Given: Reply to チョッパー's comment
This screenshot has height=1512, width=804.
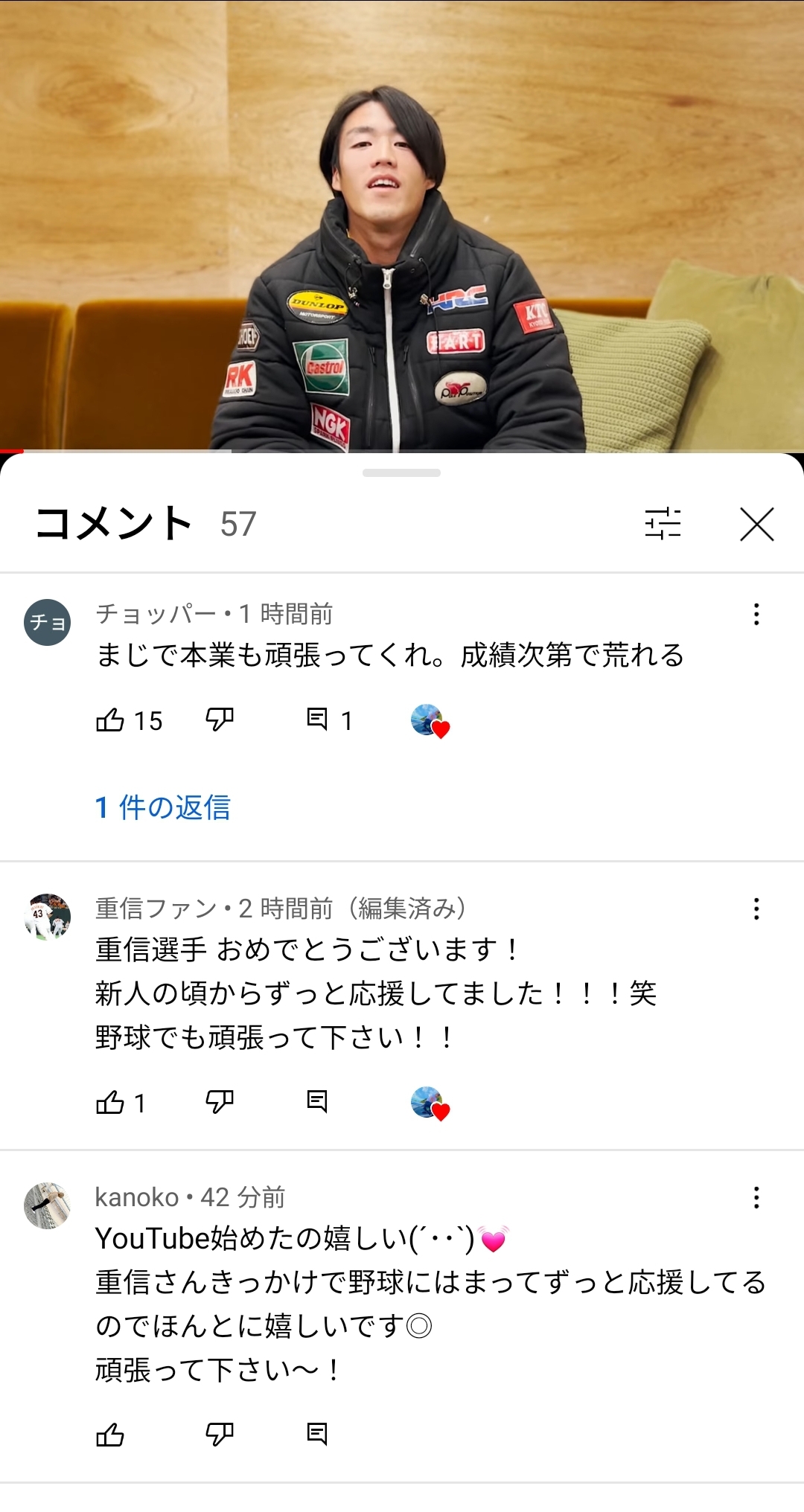Looking at the screenshot, I should tap(318, 720).
